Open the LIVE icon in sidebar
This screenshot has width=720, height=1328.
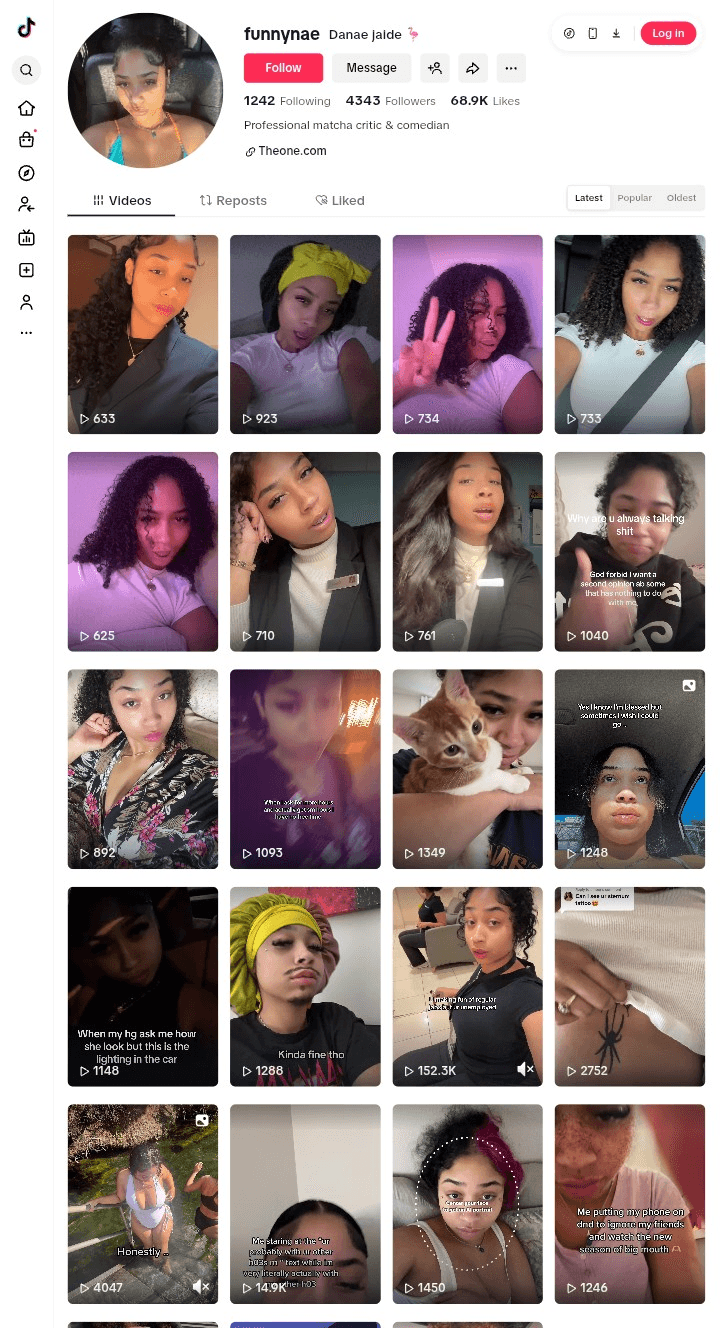[26, 238]
